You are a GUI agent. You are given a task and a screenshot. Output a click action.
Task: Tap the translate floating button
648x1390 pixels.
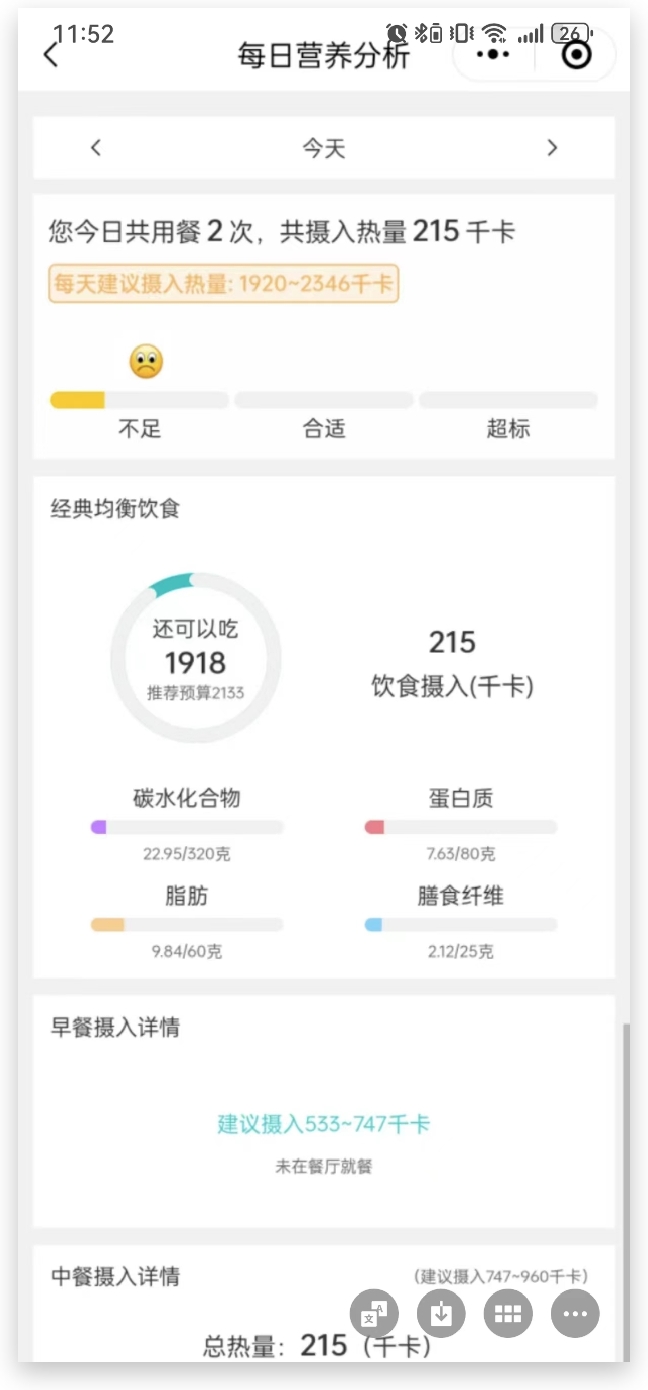tap(374, 1314)
